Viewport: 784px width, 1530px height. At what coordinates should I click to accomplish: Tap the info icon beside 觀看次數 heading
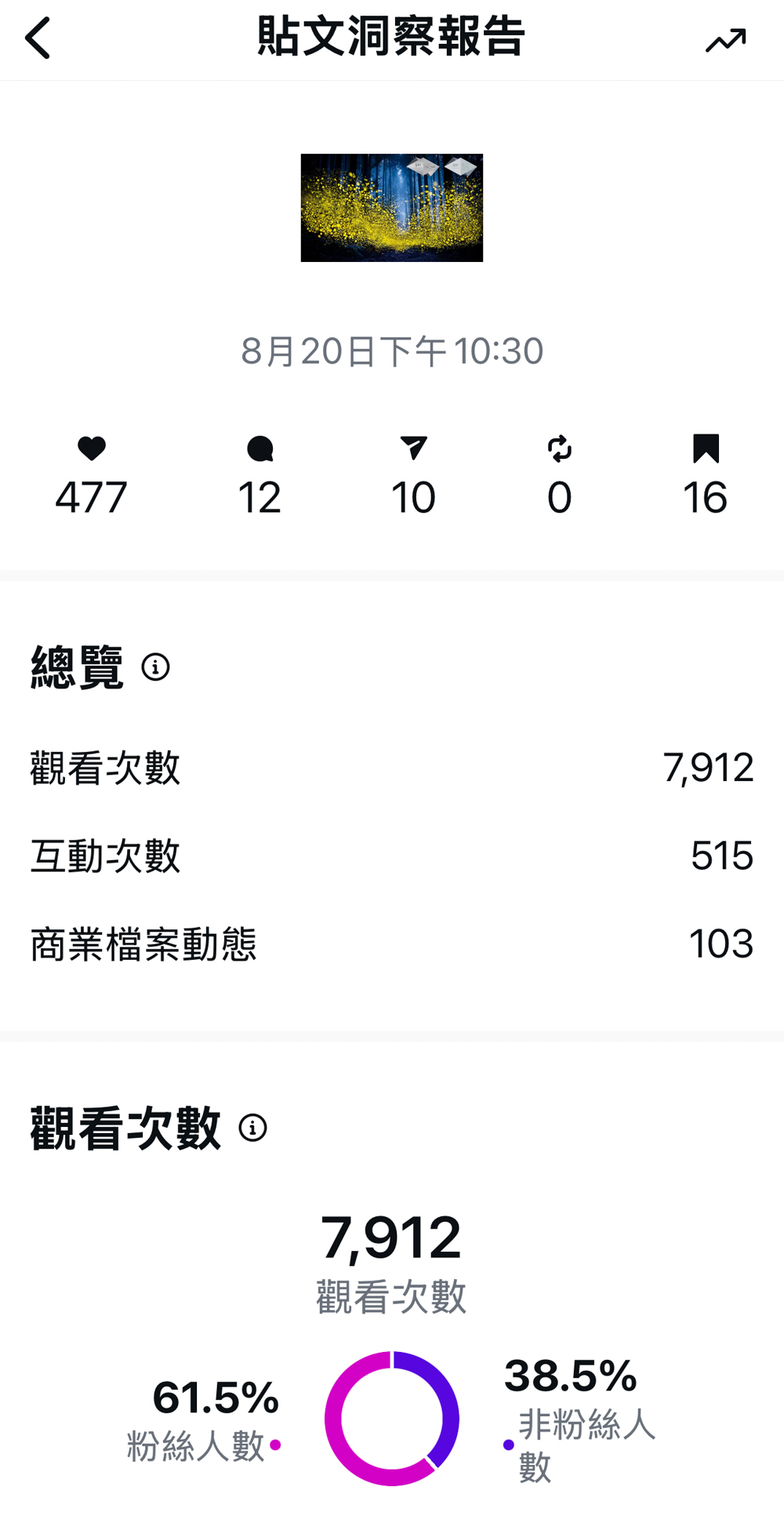pyautogui.click(x=252, y=1128)
